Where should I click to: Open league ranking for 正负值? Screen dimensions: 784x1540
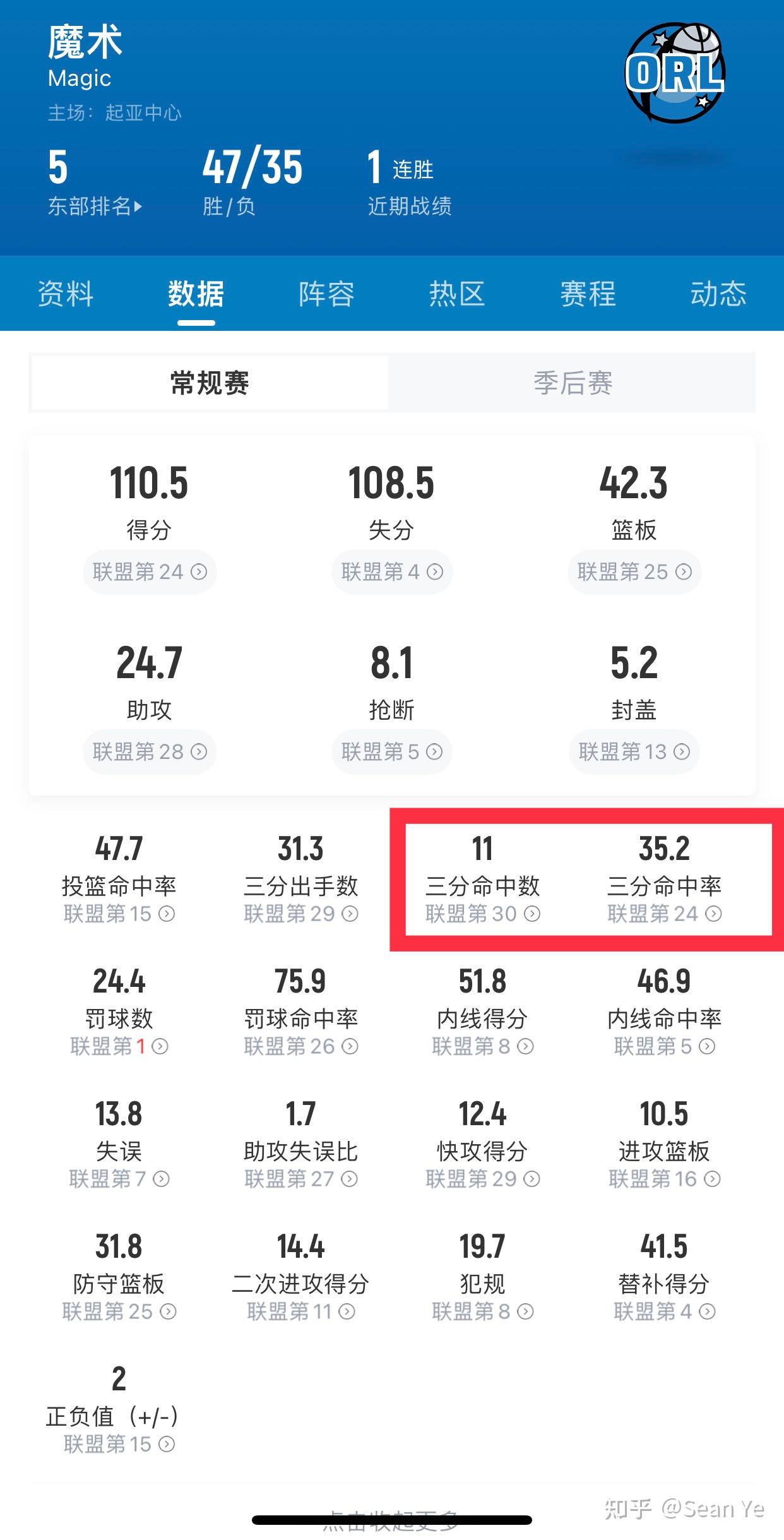pyautogui.click(x=119, y=1444)
